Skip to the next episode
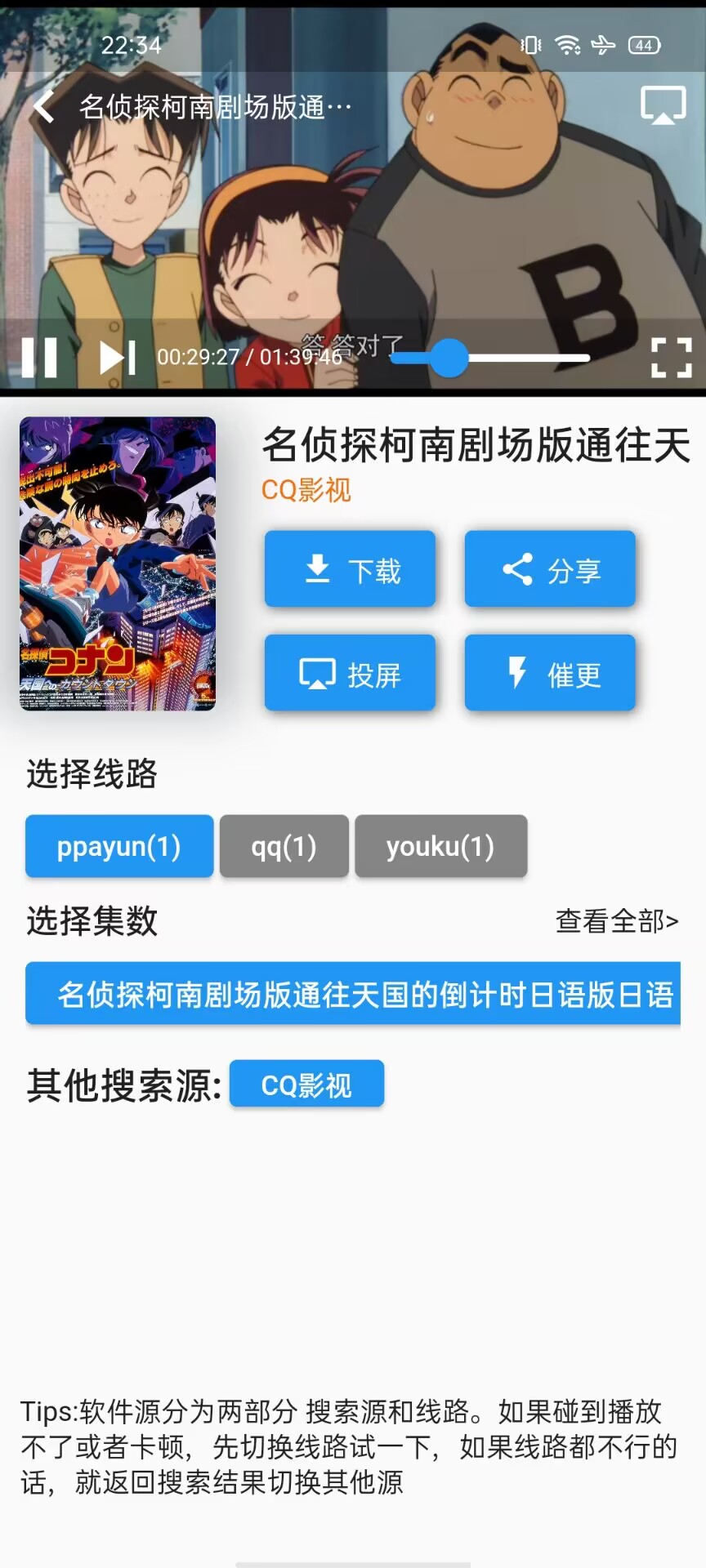Image resolution: width=706 pixels, height=1568 pixels. pos(117,358)
